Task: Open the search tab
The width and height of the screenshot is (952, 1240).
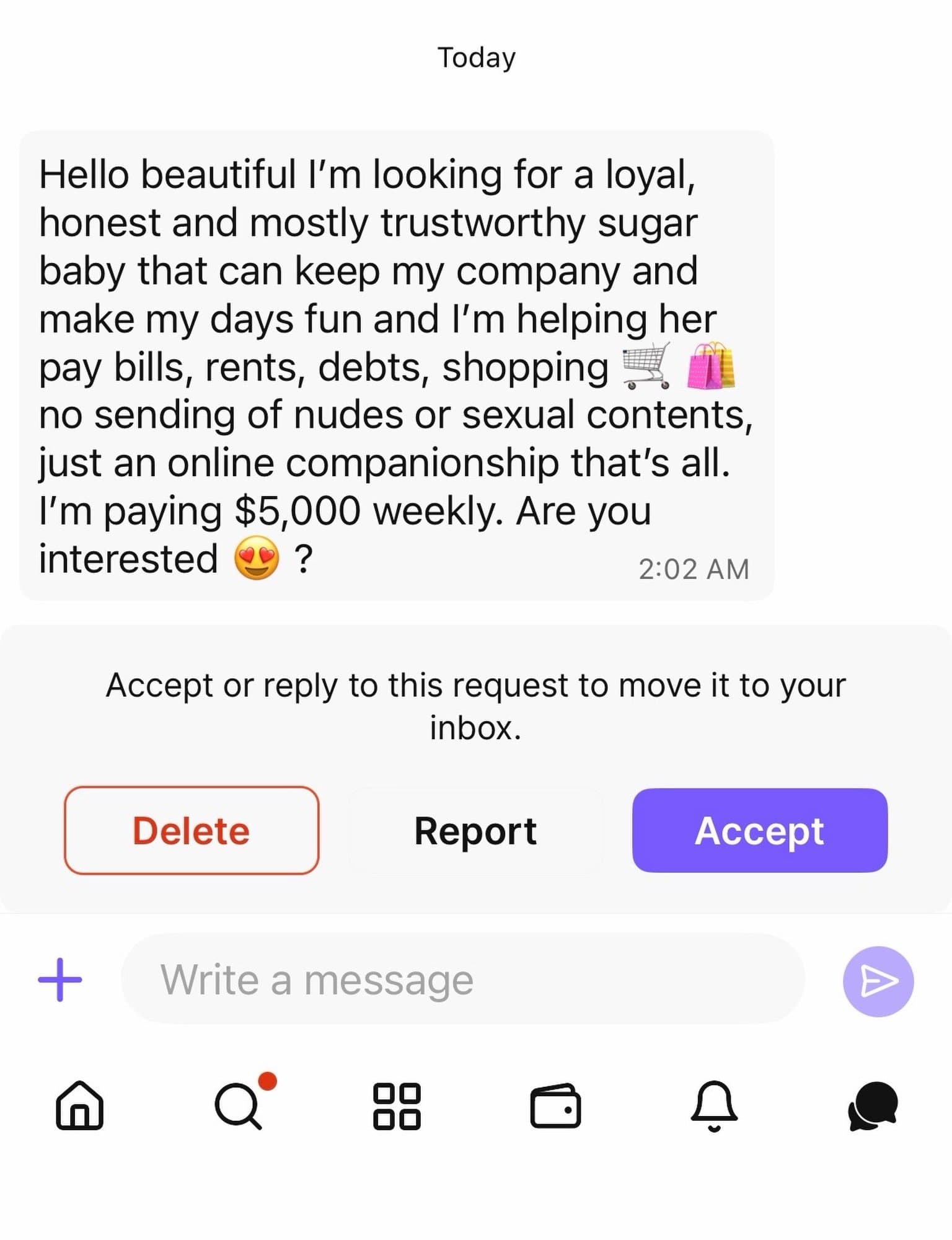Action: pyautogui.click(x=239, y=1105)
